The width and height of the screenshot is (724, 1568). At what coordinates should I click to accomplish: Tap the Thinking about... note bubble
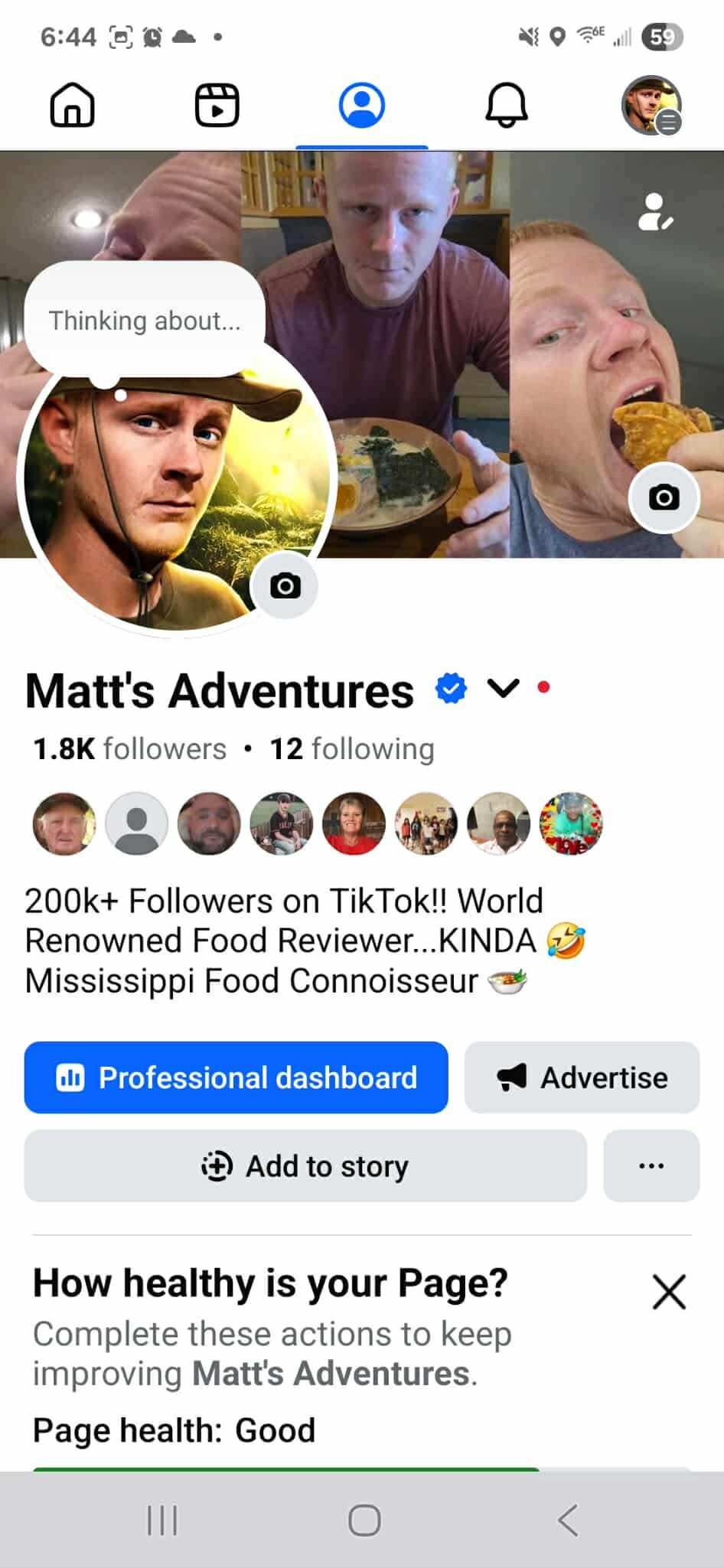[x=145, y=321]
